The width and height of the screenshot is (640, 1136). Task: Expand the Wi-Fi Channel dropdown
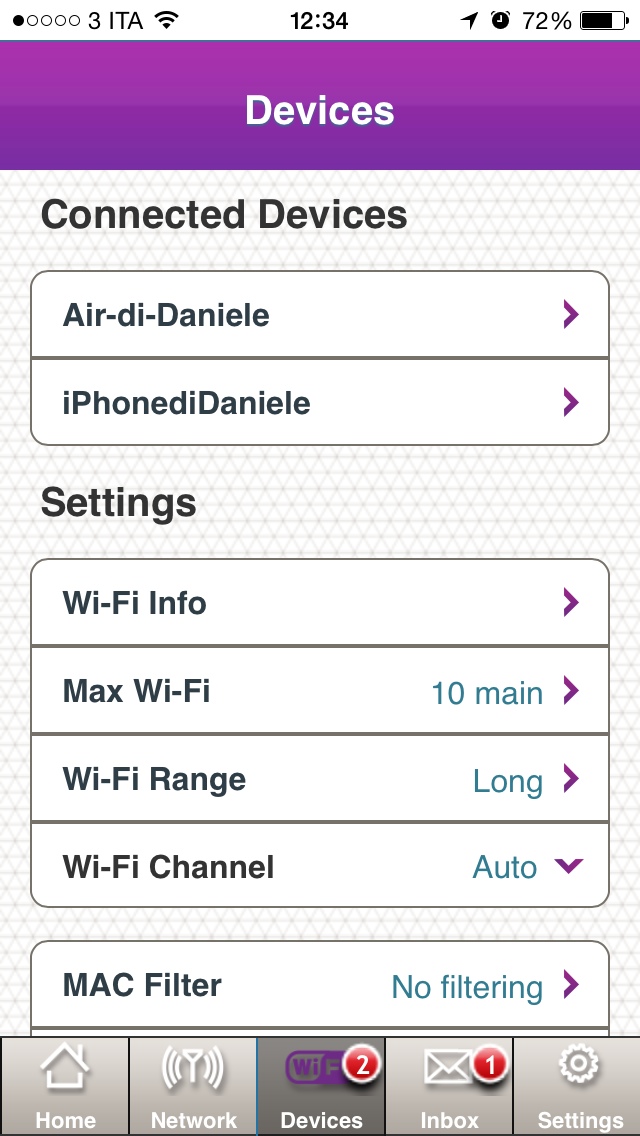320,866
